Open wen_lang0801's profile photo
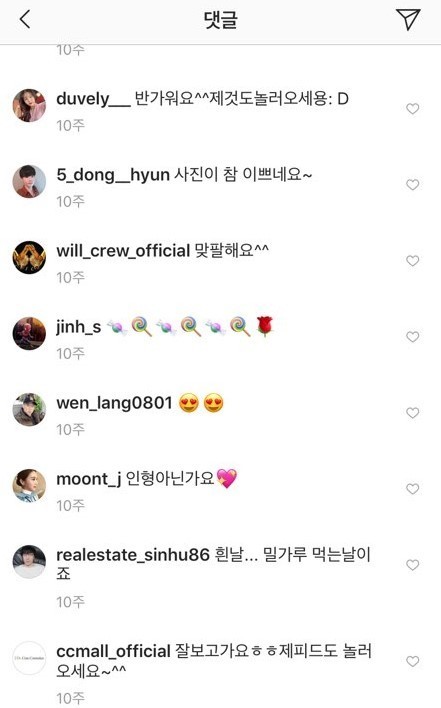The height and width of the screenshot is (708, 441). click(x=29, y=410)
